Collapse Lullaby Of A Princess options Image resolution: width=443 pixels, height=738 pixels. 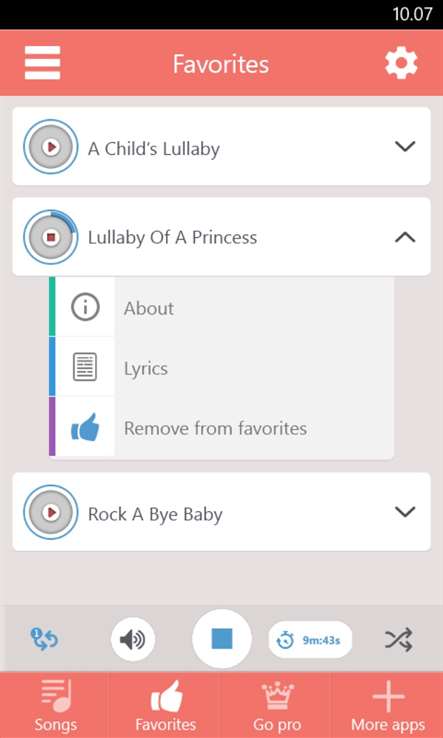[x=405, y=237]
